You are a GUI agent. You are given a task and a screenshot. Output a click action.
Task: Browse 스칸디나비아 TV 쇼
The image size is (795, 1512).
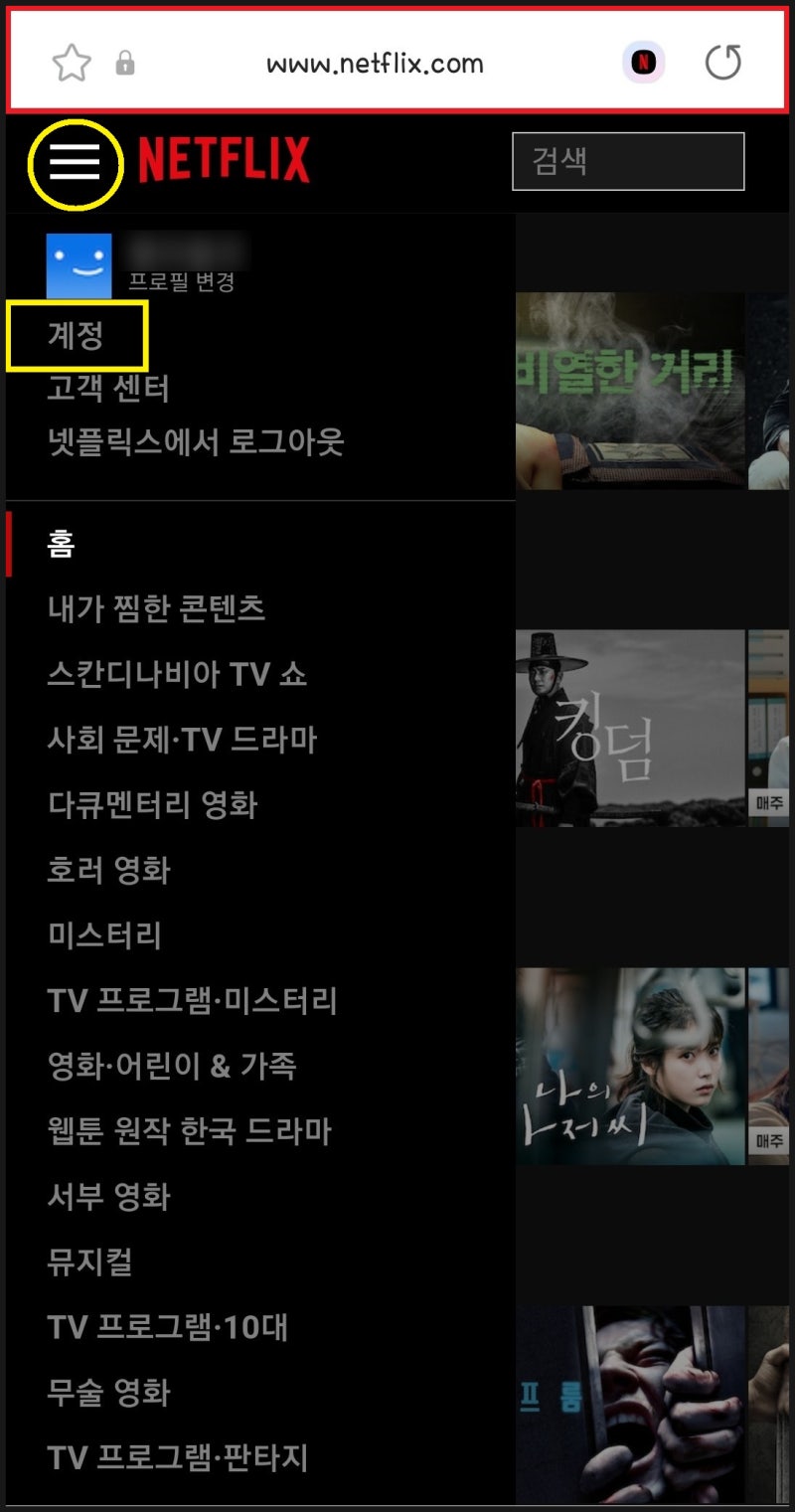[177, 674]
